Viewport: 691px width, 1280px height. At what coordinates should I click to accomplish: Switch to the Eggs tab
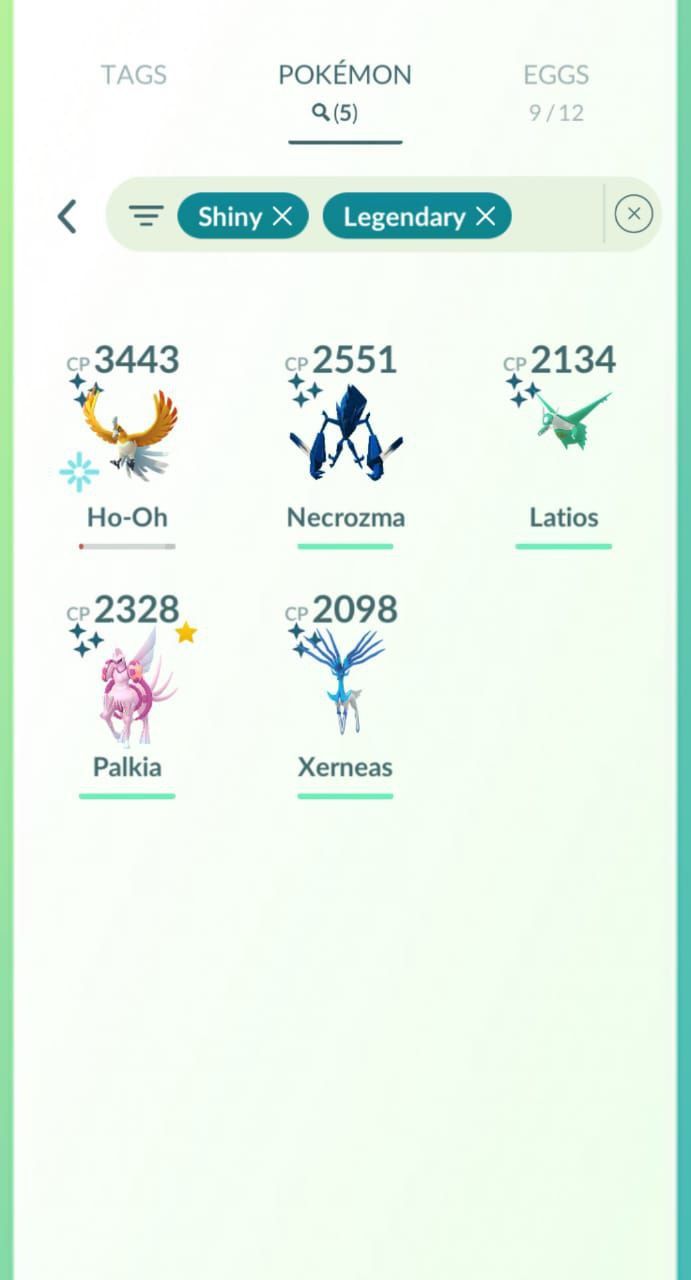tap(556, 92)
